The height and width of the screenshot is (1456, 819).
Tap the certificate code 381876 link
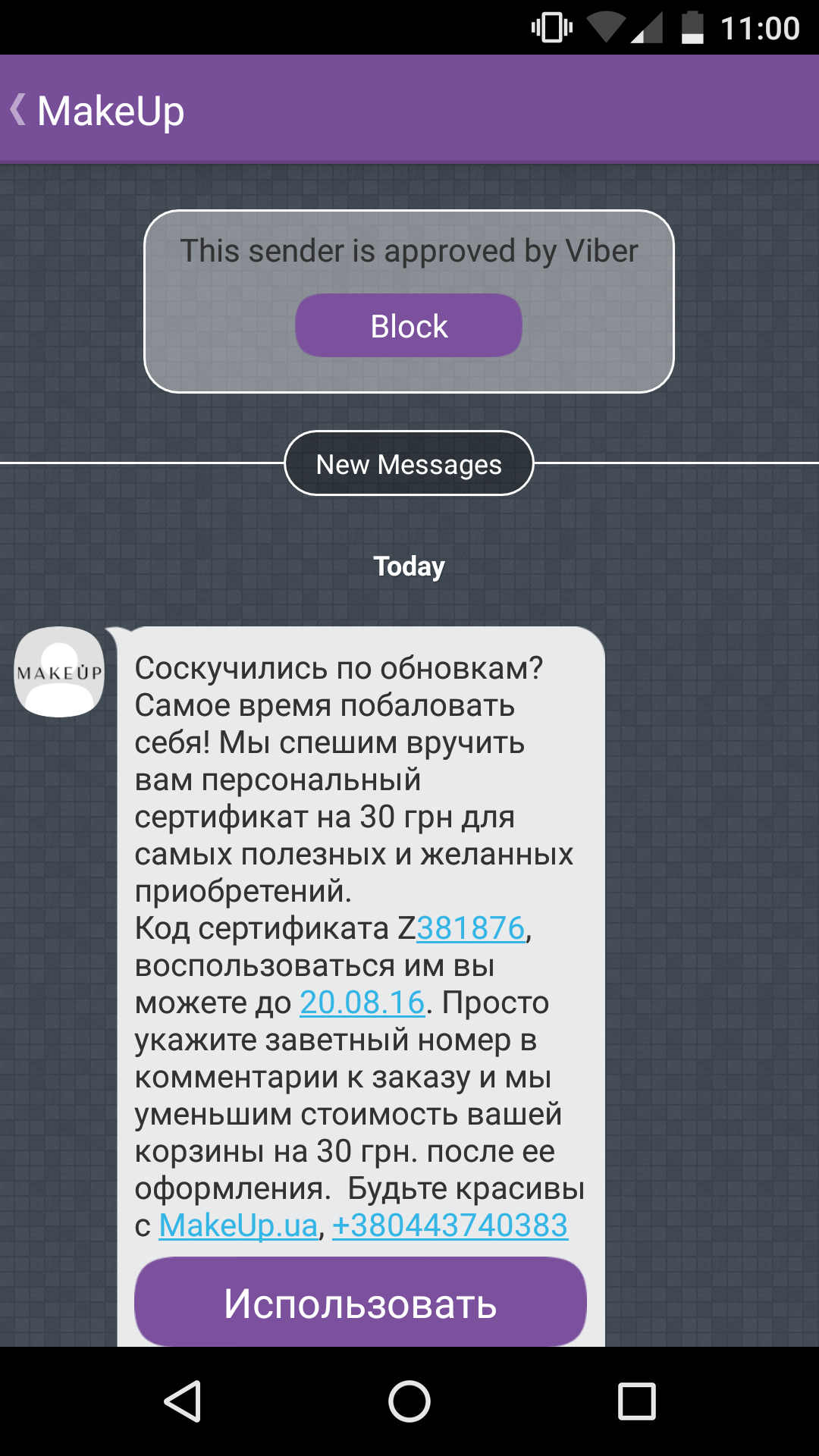[470, 929]
